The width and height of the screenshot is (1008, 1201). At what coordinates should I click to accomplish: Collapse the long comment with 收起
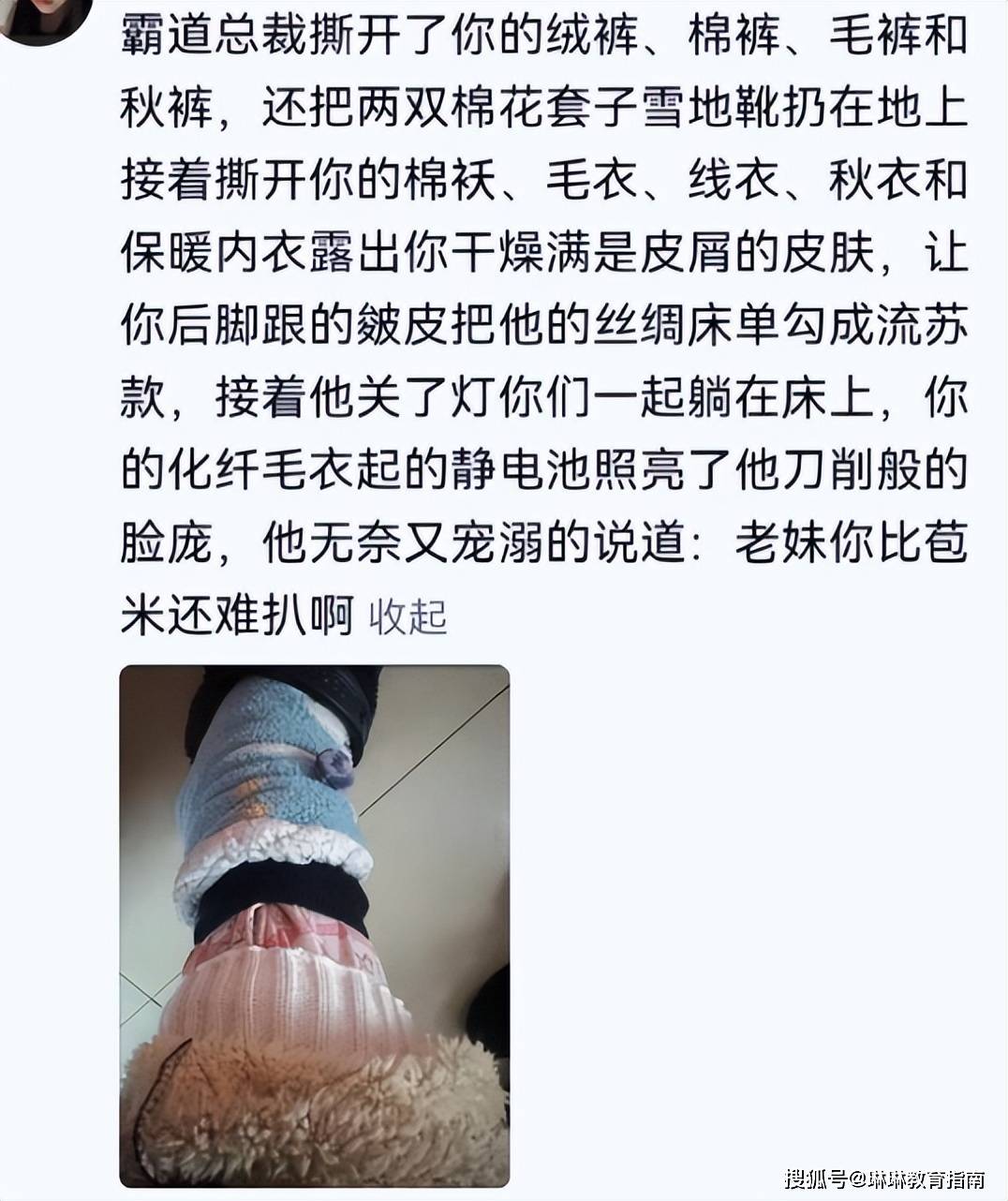pos(408,616)
